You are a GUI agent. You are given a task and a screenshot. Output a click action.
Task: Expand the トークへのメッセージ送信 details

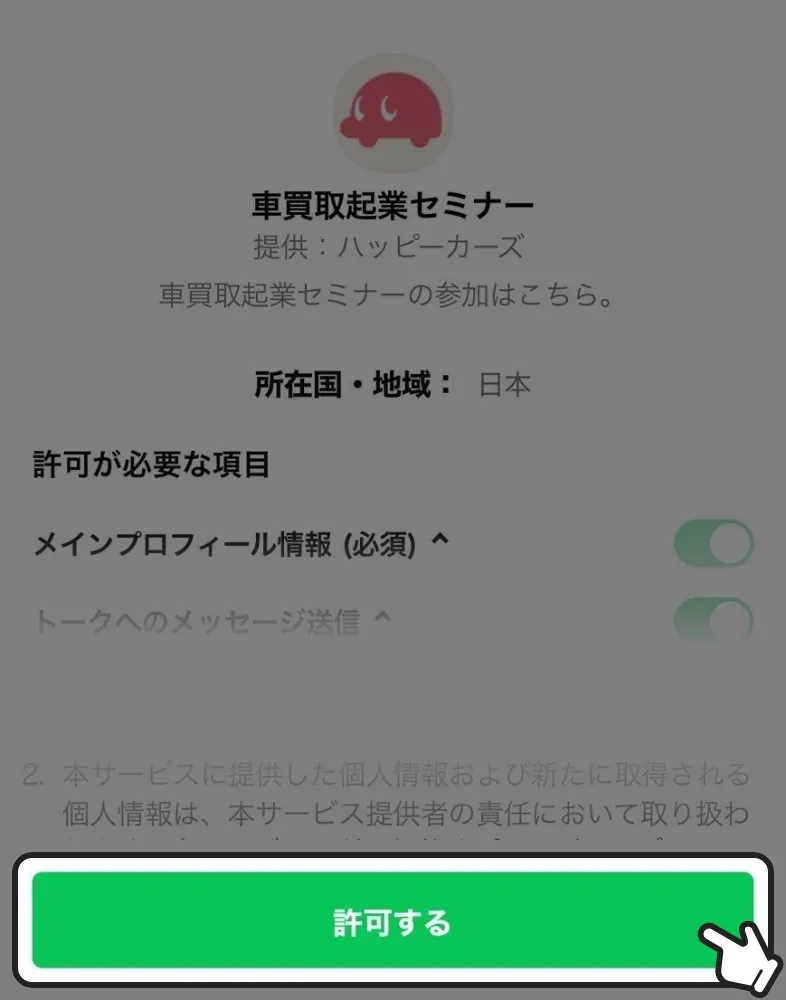pos(381,620)
